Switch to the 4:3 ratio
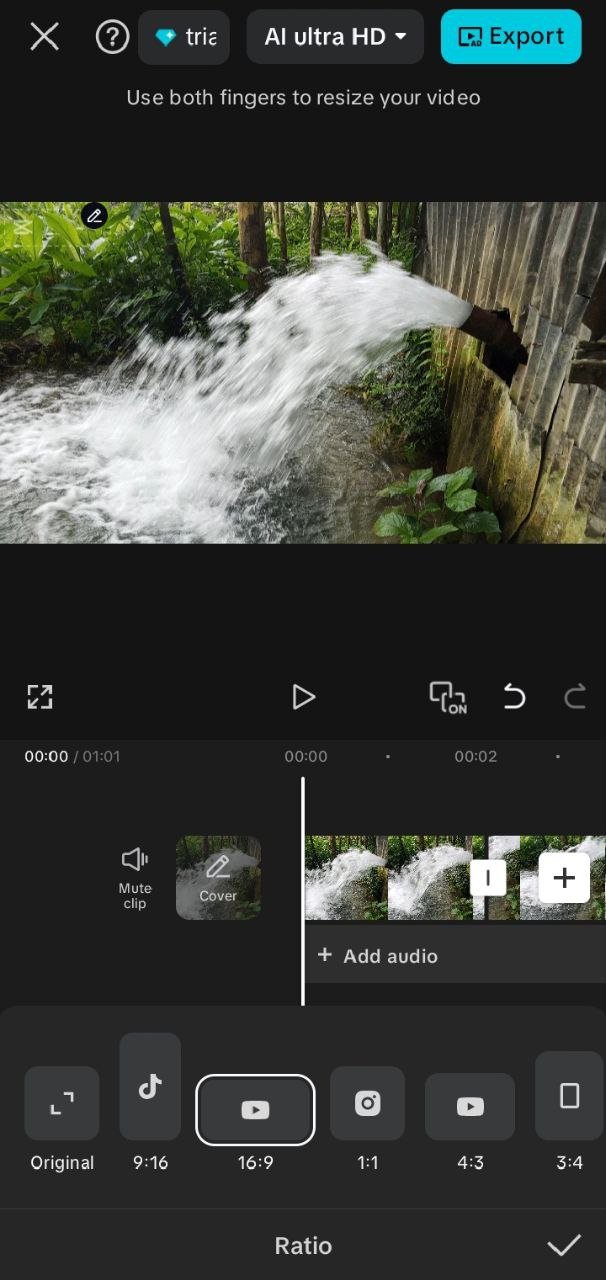Viewport: 606px width, 1280px height. (470, 1106)
